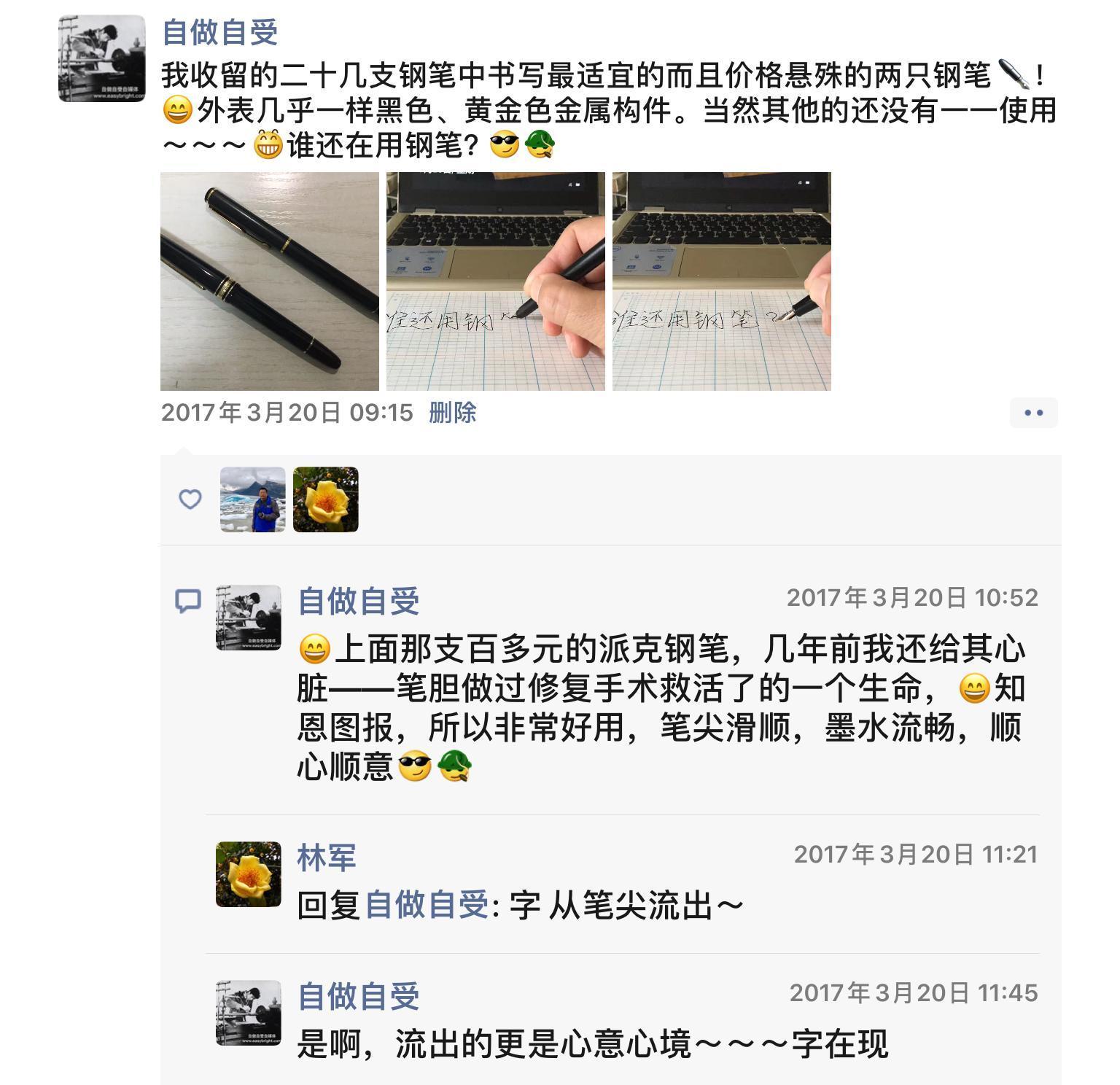View the photo of two black pens

click(x=269, y=281)
